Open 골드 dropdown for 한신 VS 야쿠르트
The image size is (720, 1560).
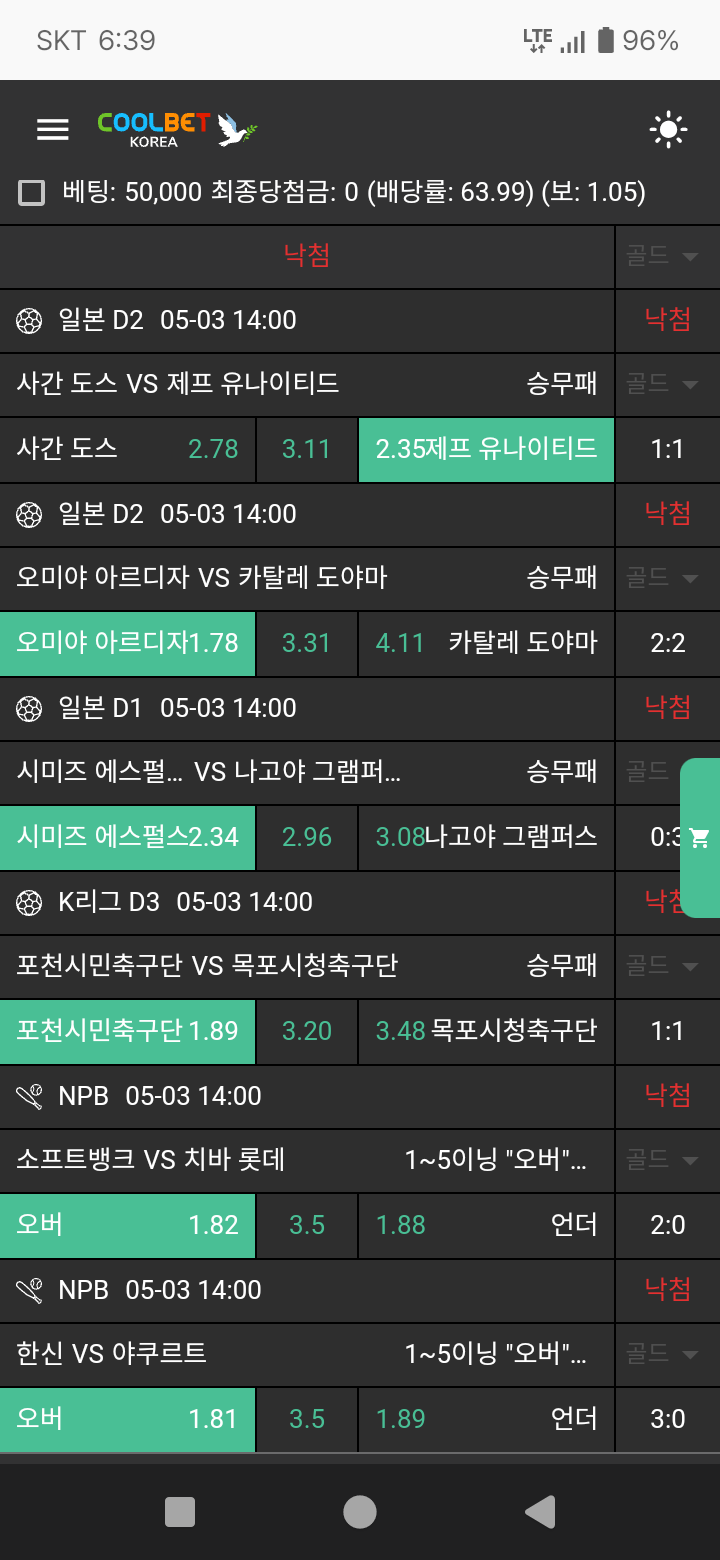point(662,1354)
